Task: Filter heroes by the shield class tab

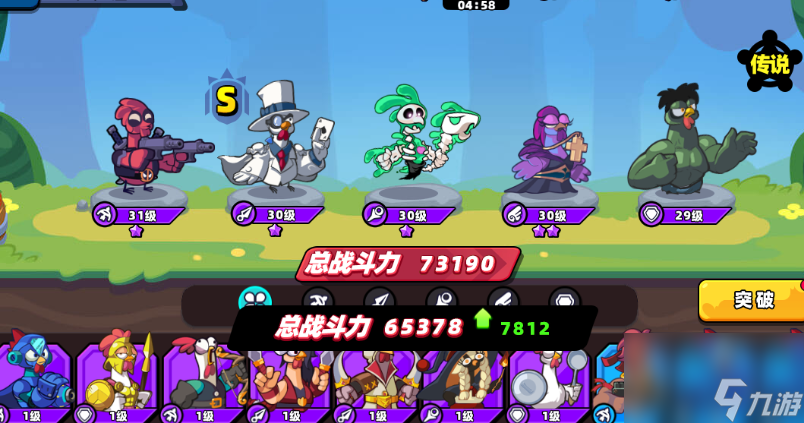Action: [x=564, y=300]
